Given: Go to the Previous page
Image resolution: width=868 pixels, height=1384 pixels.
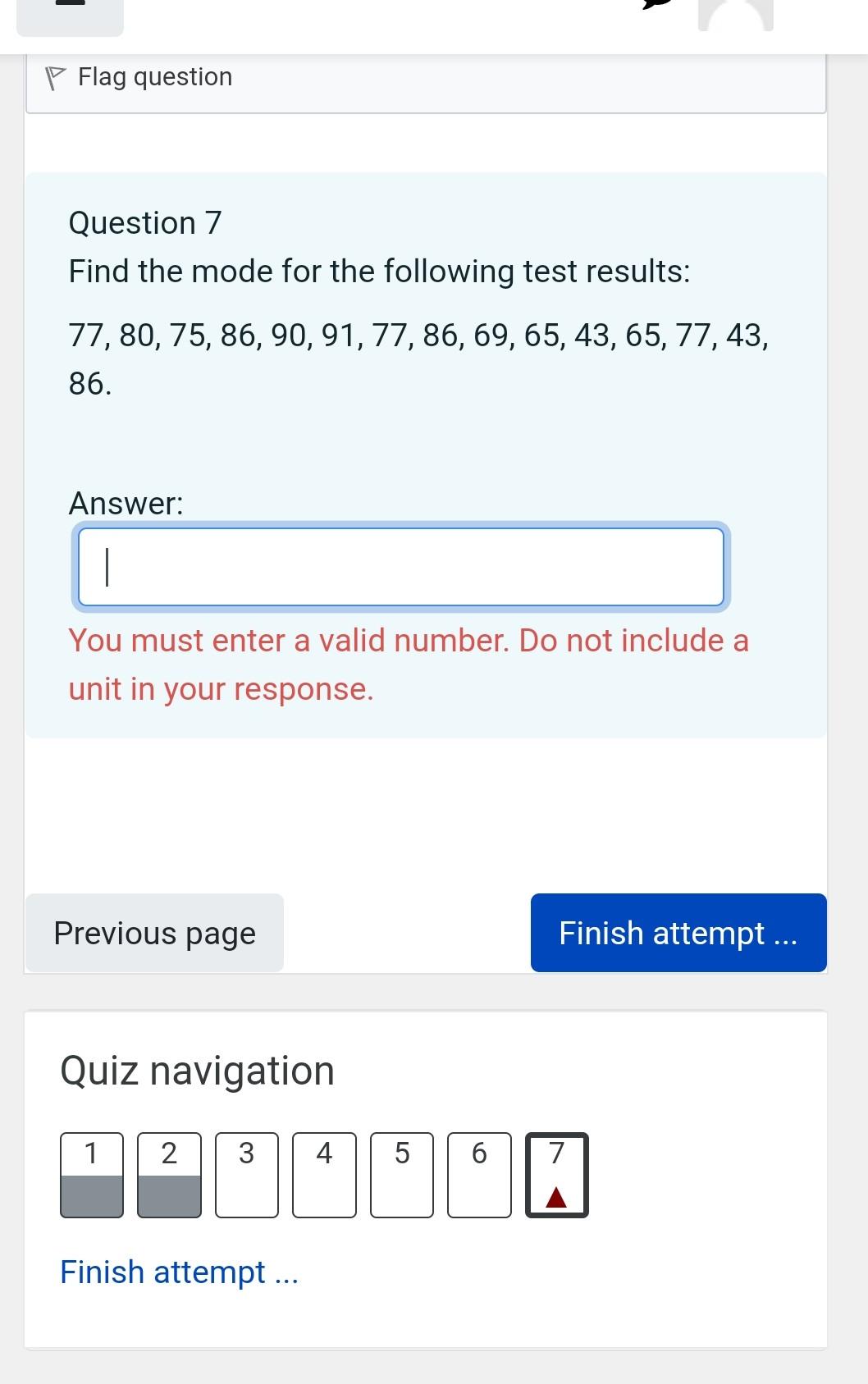Looking at the screenshot, I should 155,933.
